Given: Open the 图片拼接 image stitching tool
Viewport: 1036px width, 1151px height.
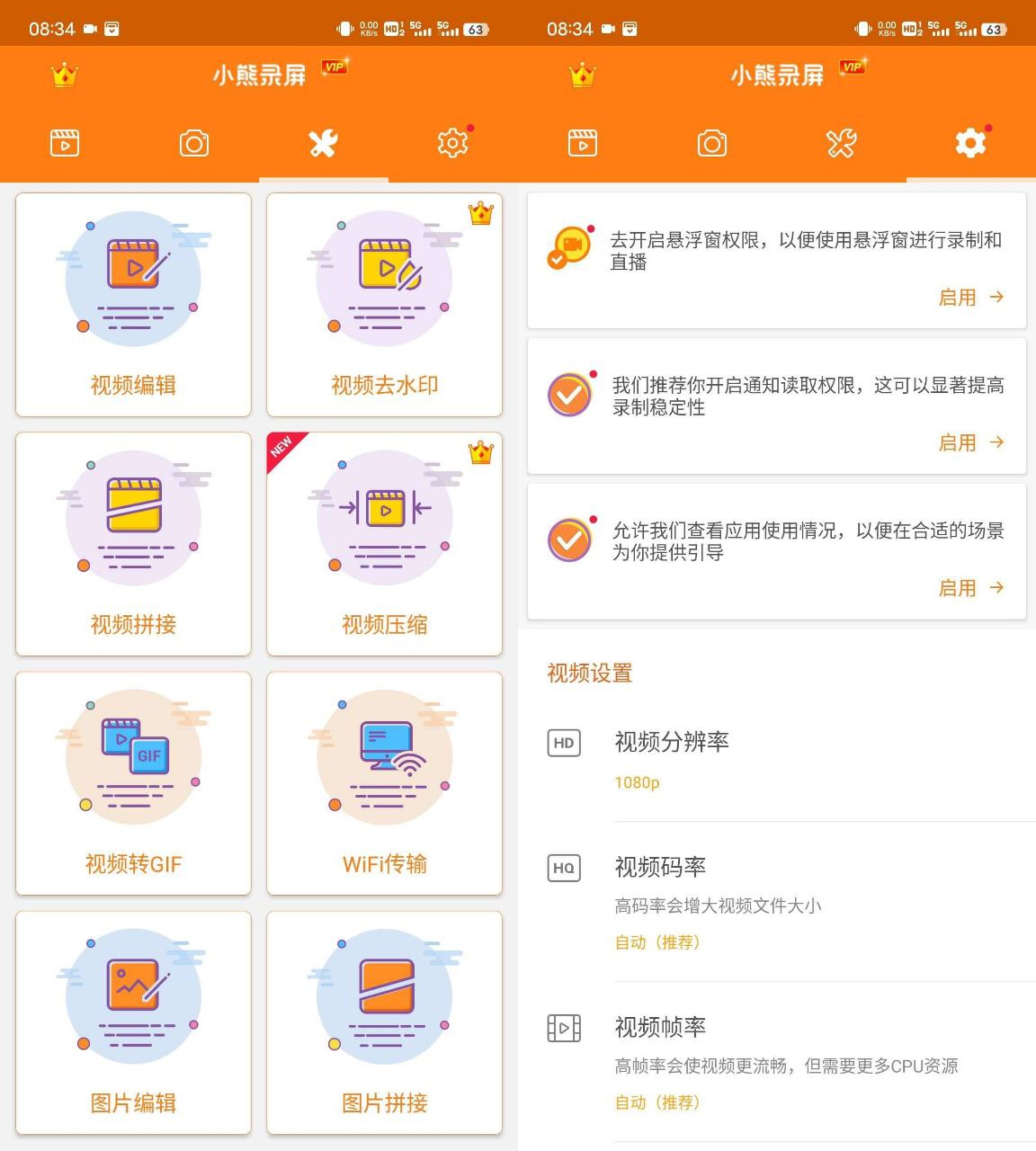Looking at the screenshot, I should [x=384, y=1022].
